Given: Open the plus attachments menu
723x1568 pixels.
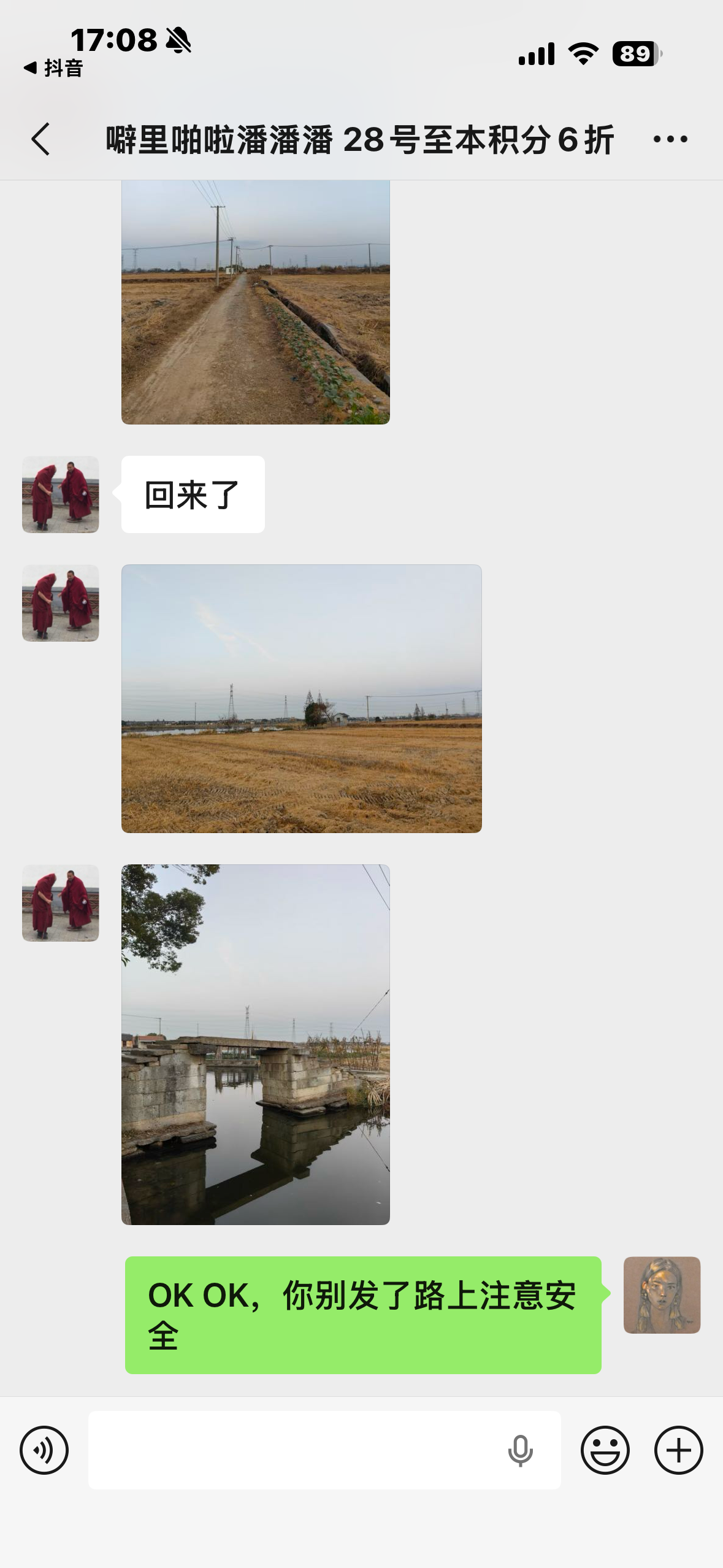Looking at the screenshot, I should tap(678, 1450).
